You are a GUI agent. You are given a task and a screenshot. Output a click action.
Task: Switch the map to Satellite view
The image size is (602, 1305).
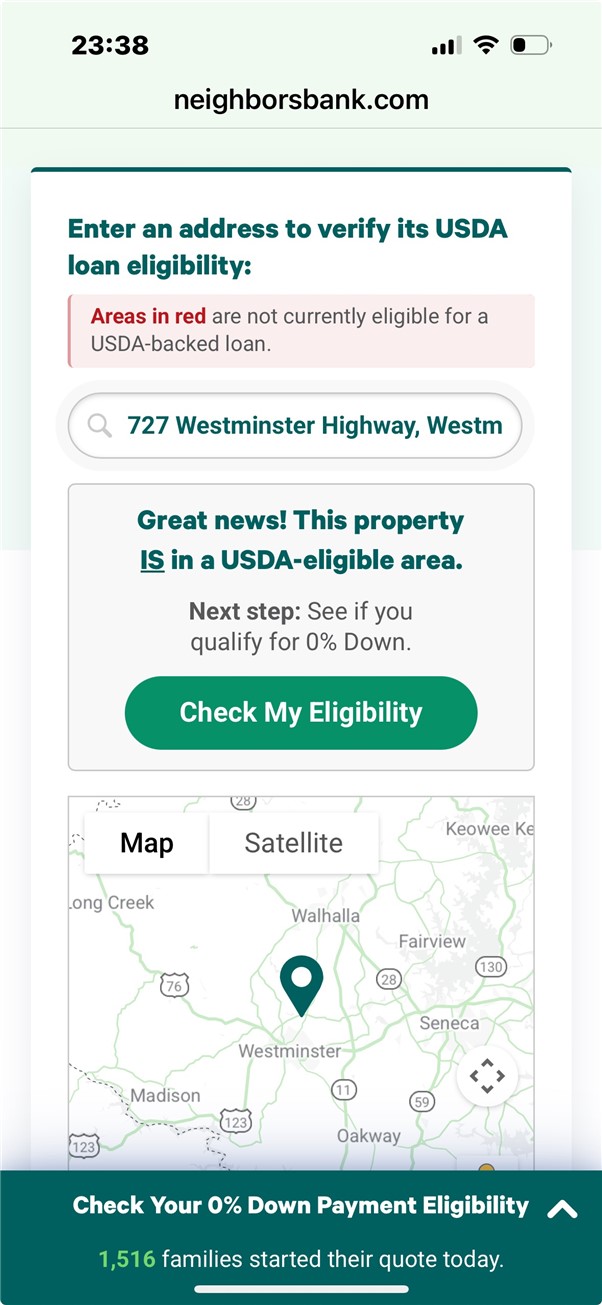(x=293, y=843)
